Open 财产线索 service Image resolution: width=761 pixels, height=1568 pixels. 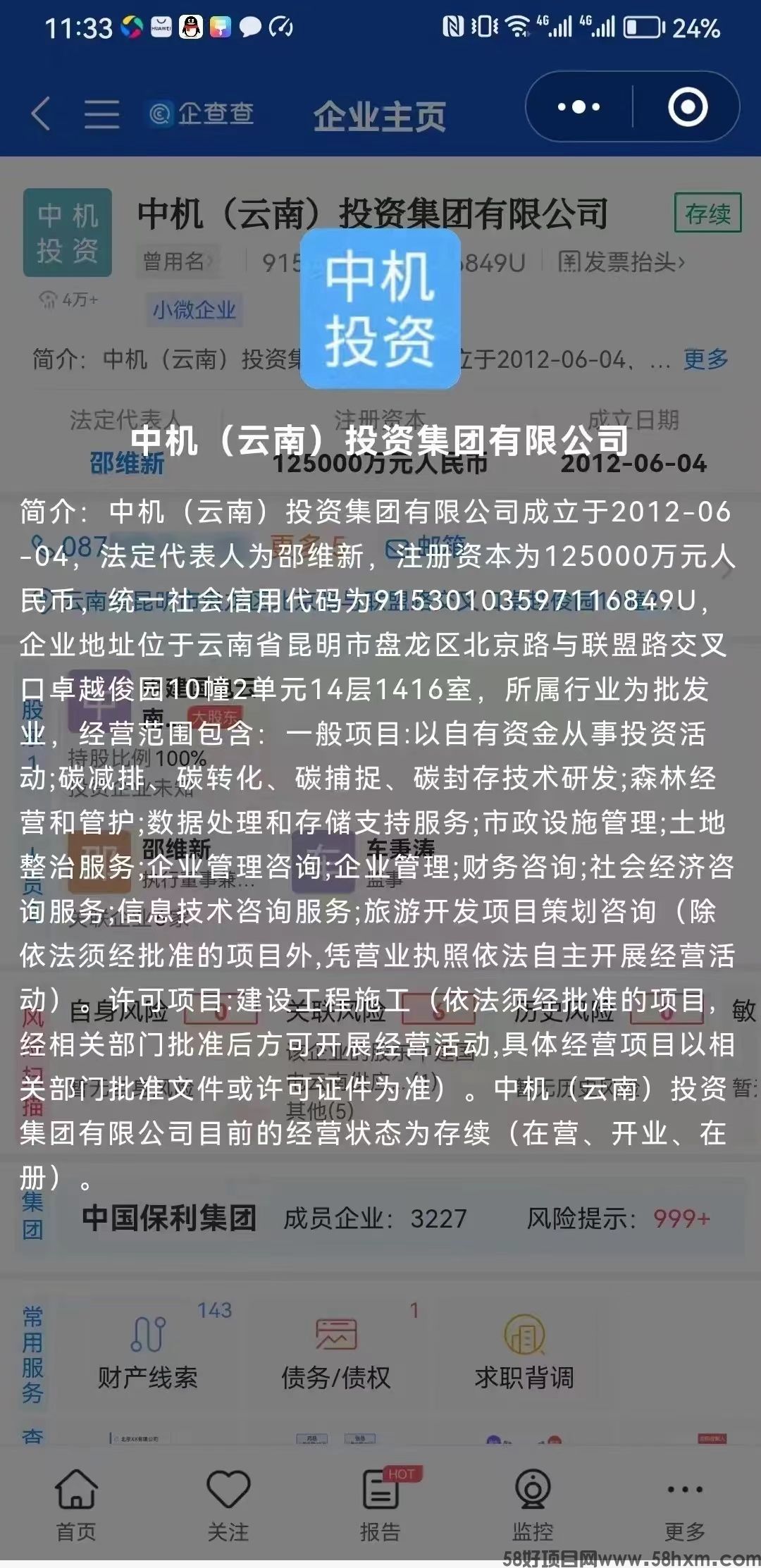click(x=147, y=1354)
